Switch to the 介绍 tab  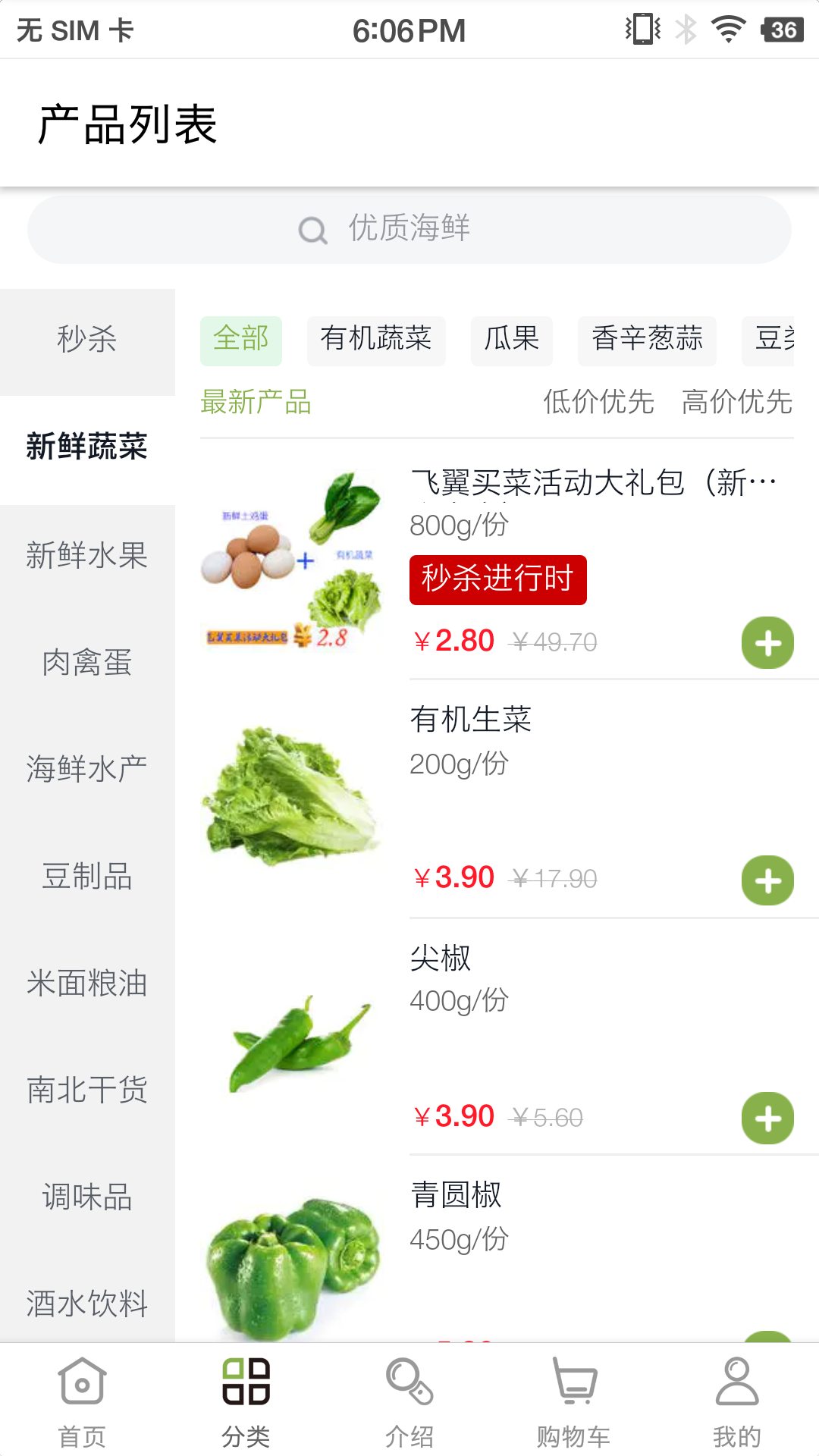point(409,1401)
